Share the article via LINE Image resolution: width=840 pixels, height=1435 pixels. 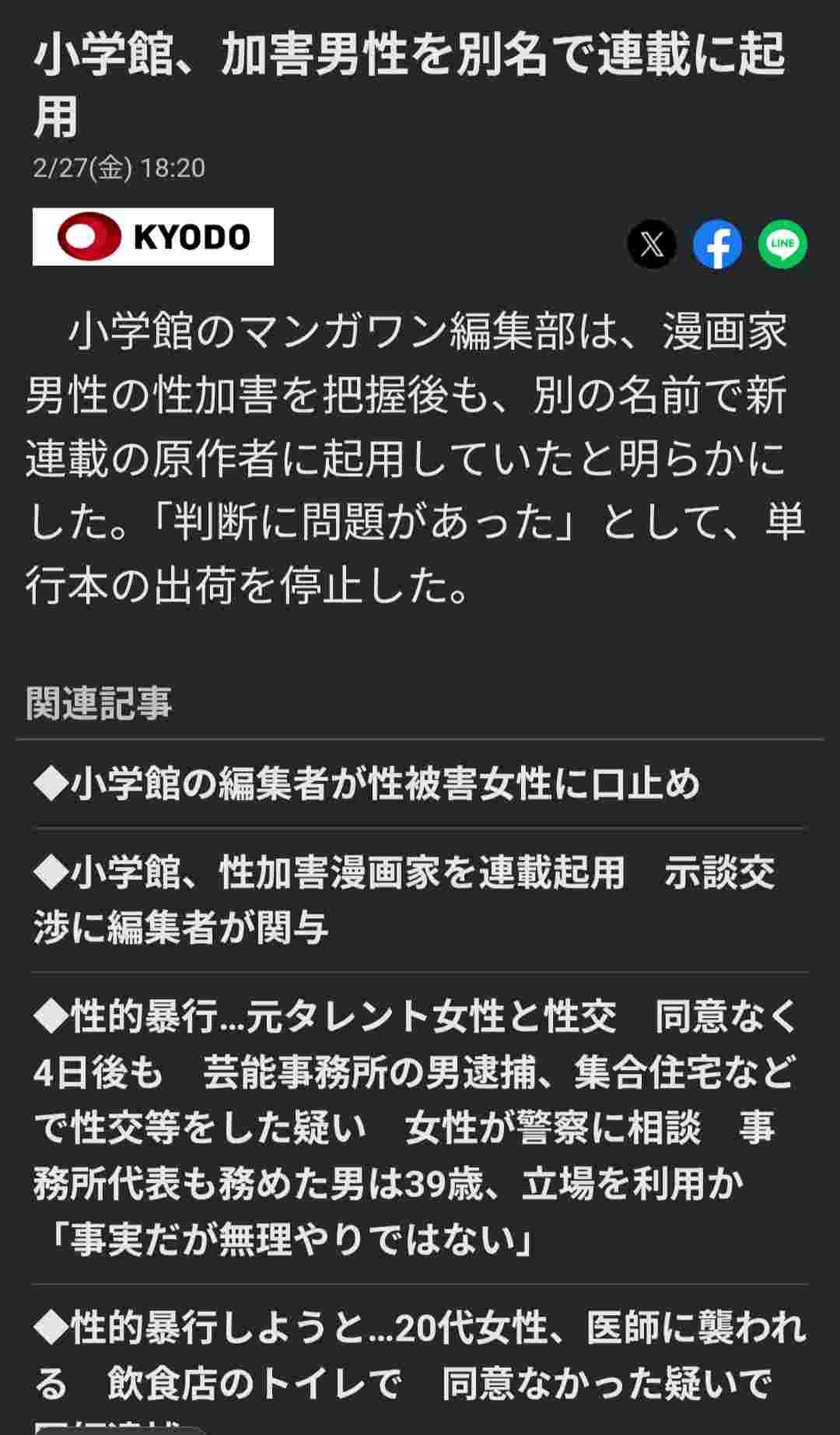click(782, 244)
